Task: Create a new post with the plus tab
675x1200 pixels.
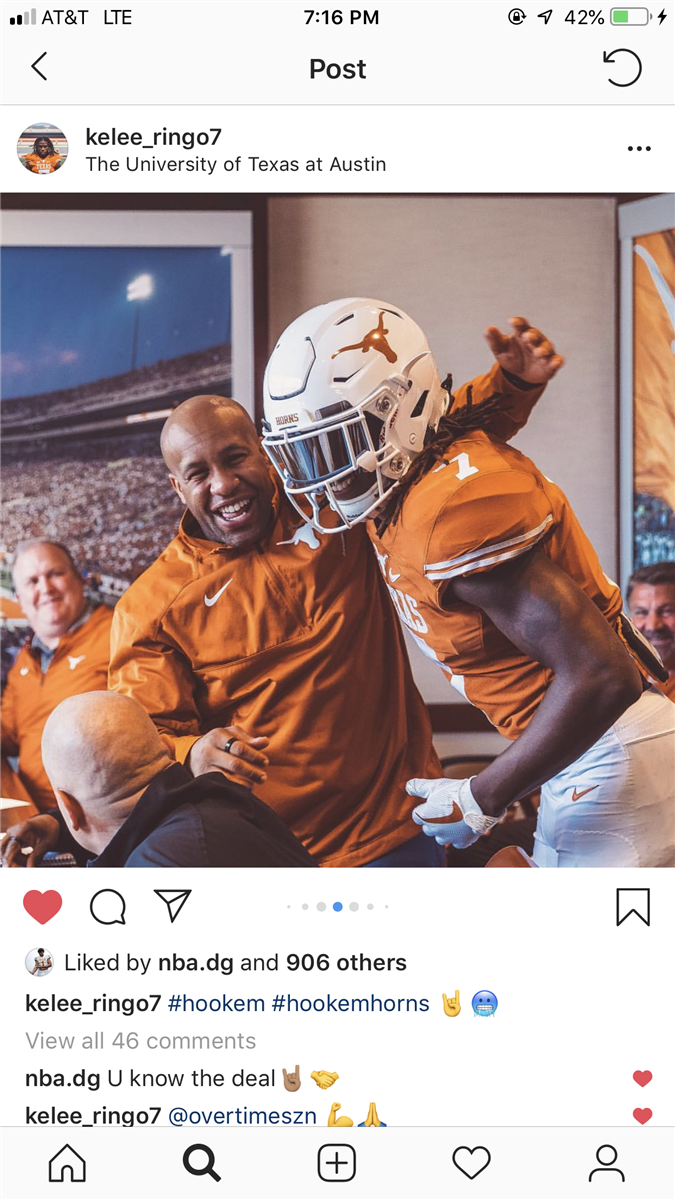Action: (337, 1163)
